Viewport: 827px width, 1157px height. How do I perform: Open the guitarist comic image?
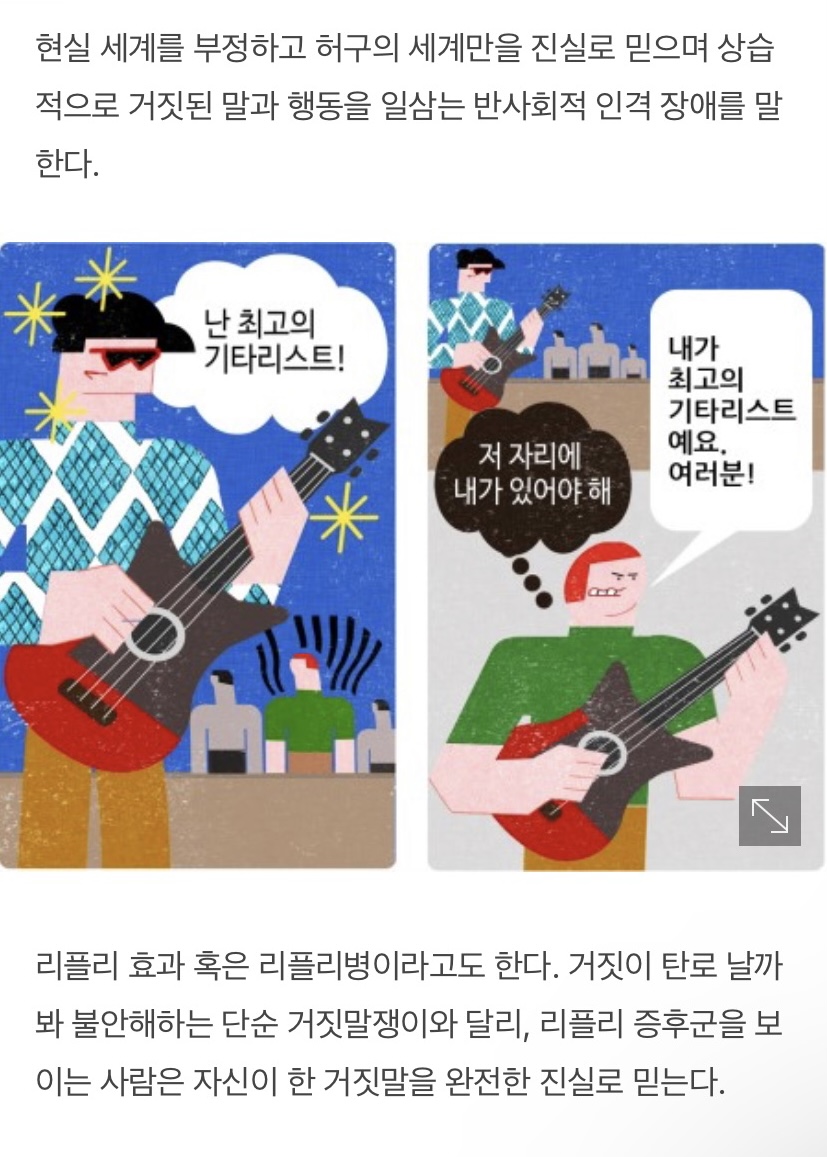412,555
